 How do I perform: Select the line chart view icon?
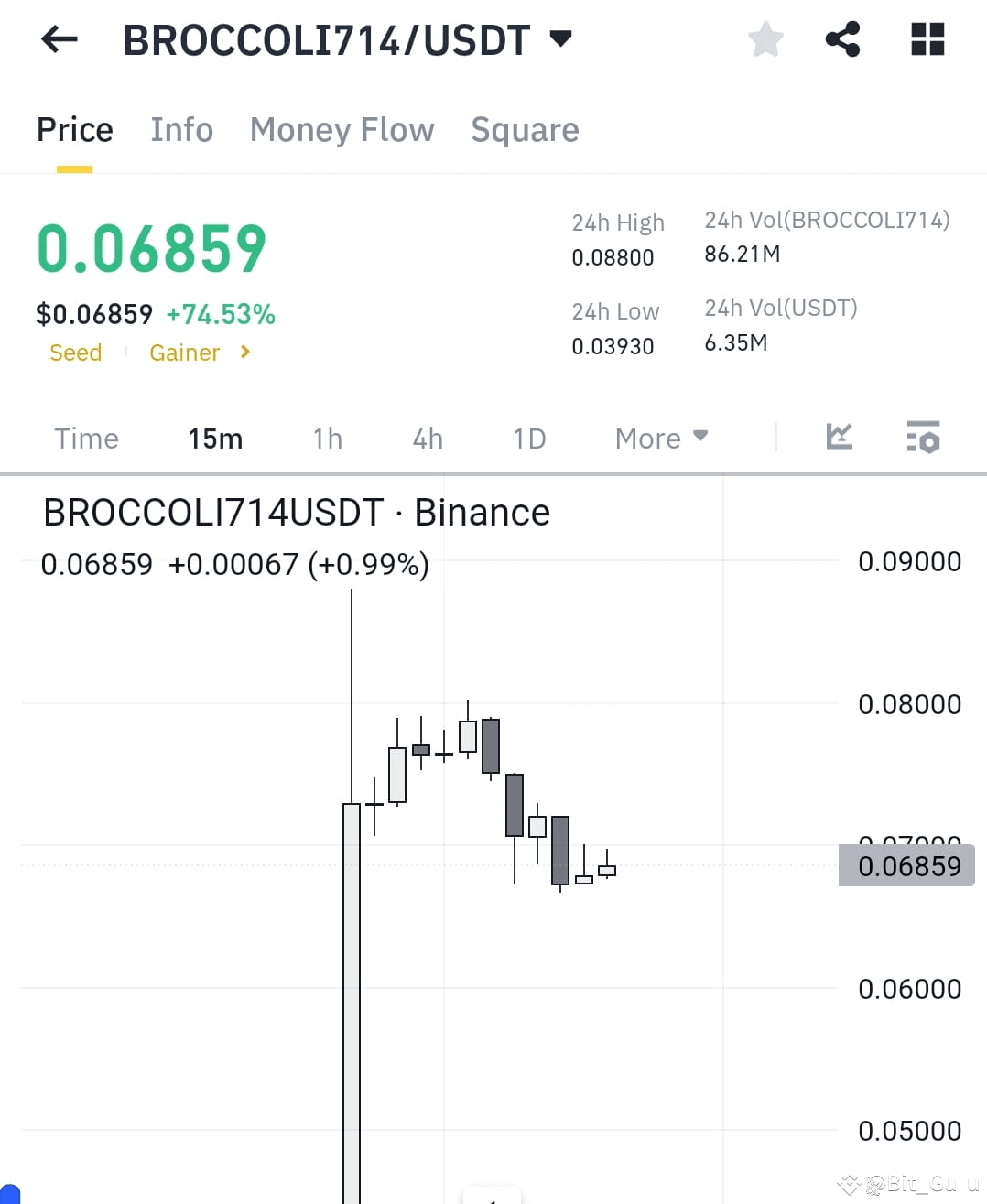pos(839,438)
